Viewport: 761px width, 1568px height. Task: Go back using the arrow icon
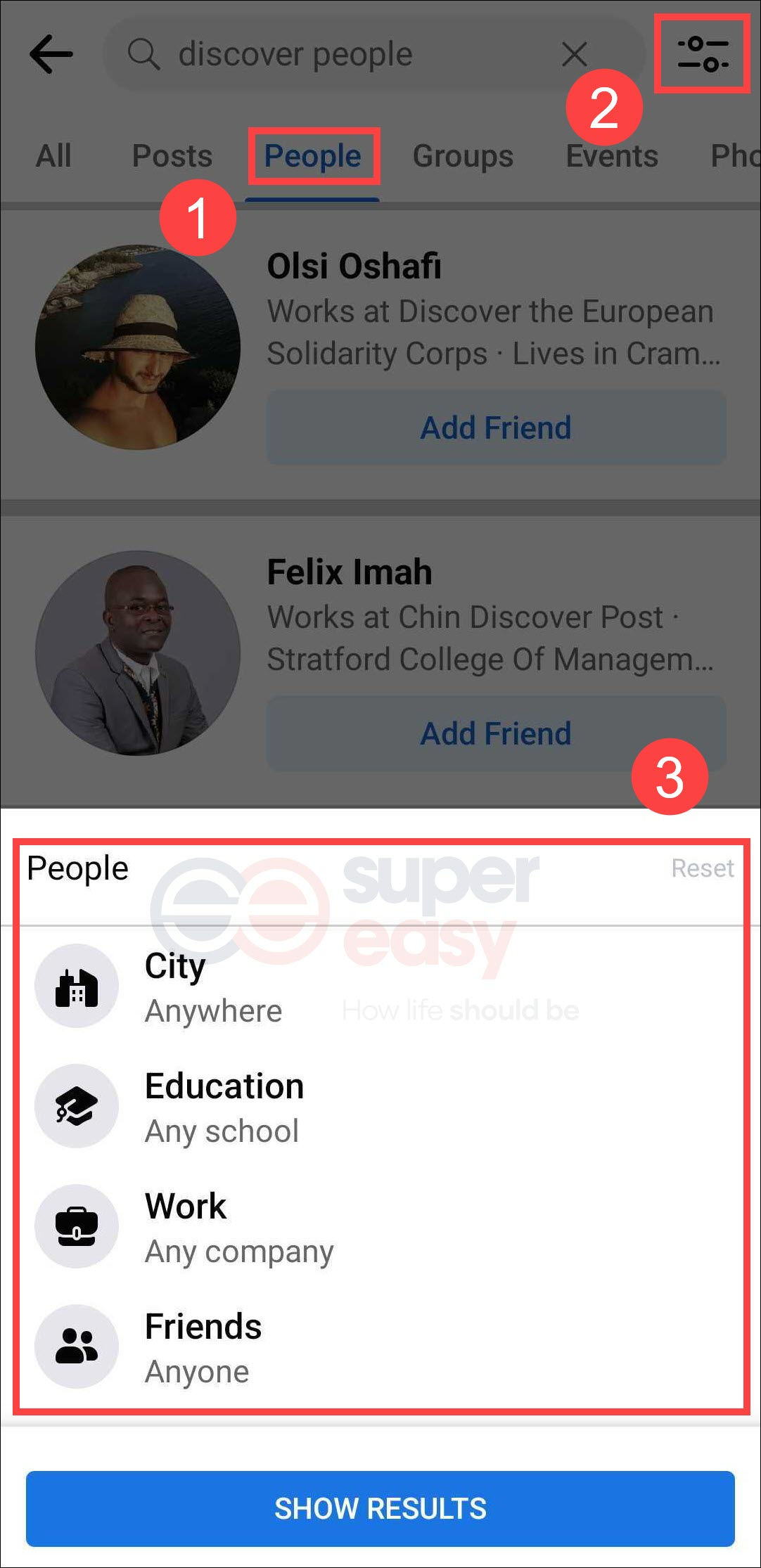pyautogui.click(x=51, y=54)
